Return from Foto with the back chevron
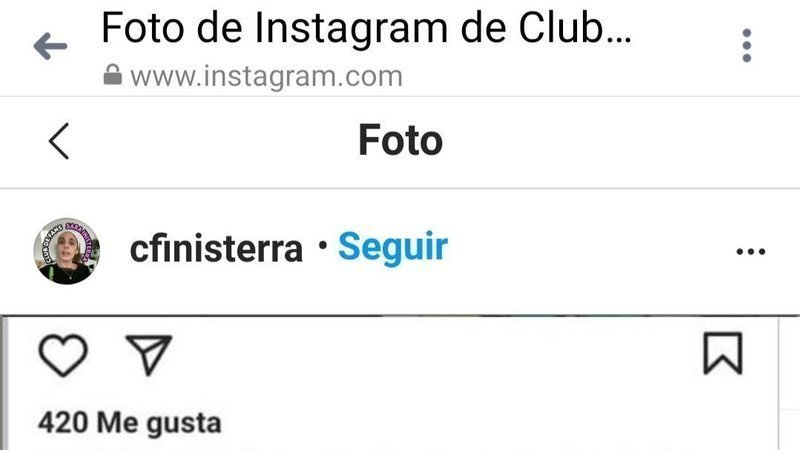 (59, 141)
